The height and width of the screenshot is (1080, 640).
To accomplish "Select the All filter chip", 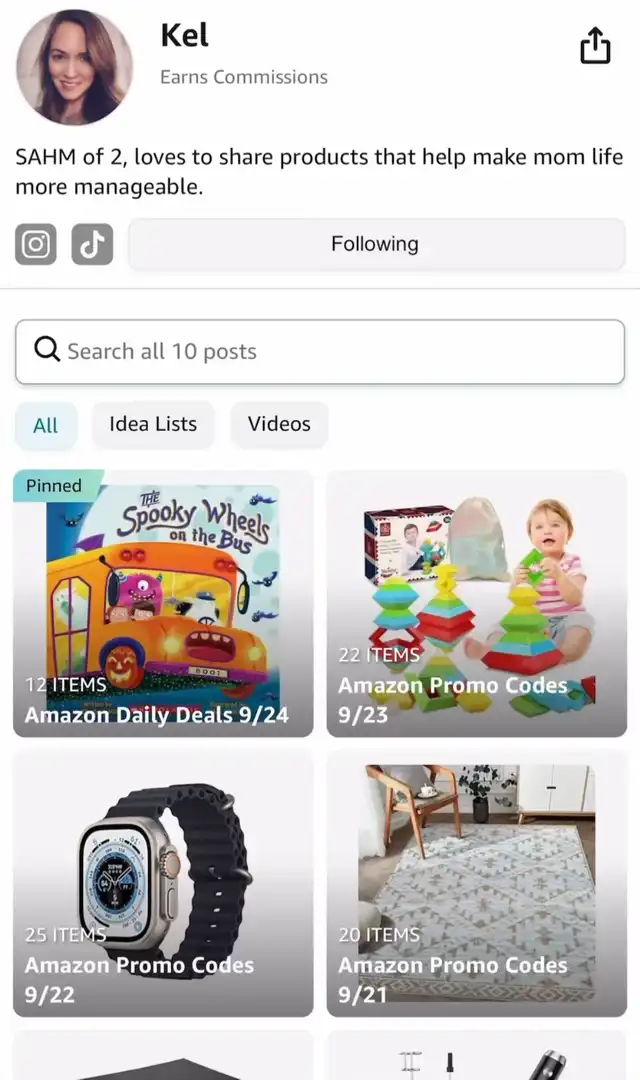I will pyautogui.click(x=46, y=425).
